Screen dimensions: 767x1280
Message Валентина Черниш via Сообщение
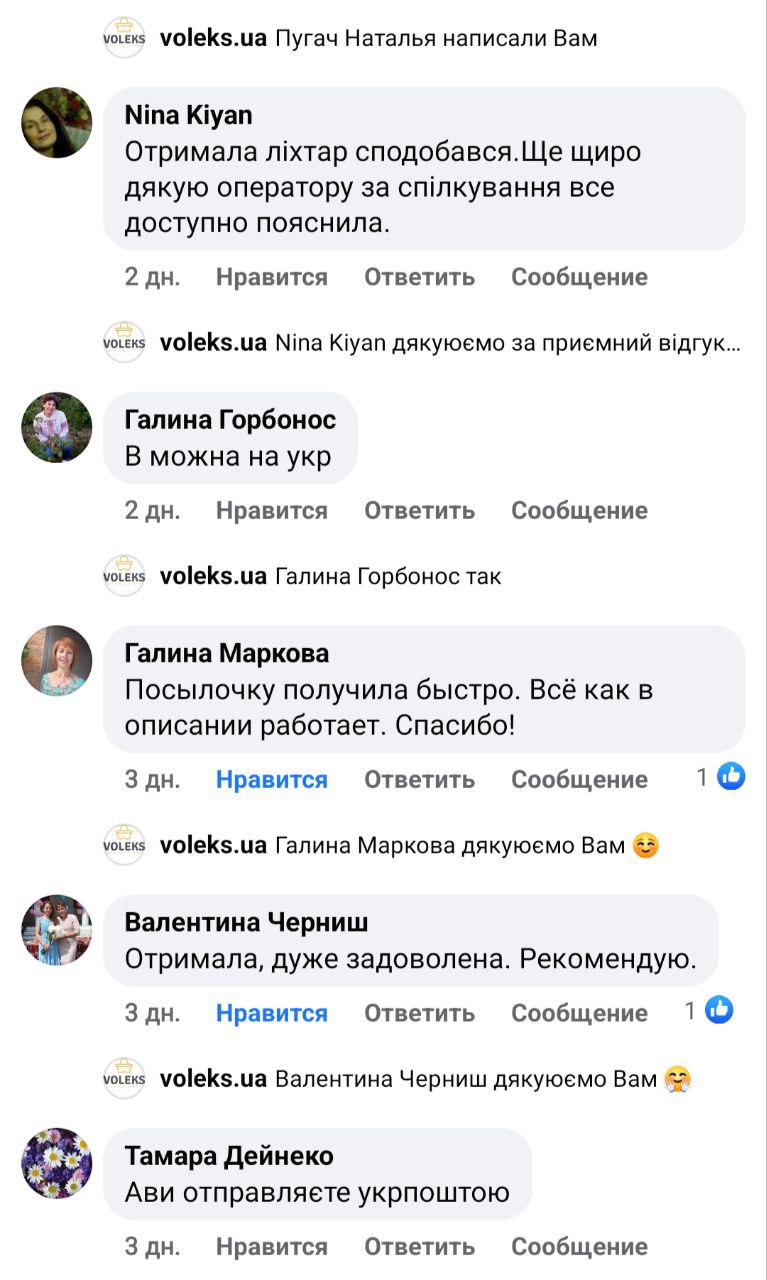pyautogui.click(x=579, y=1013)
